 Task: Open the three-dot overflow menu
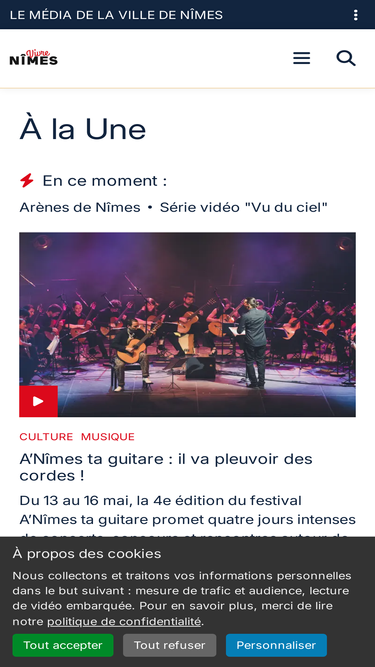click(355, 15)
